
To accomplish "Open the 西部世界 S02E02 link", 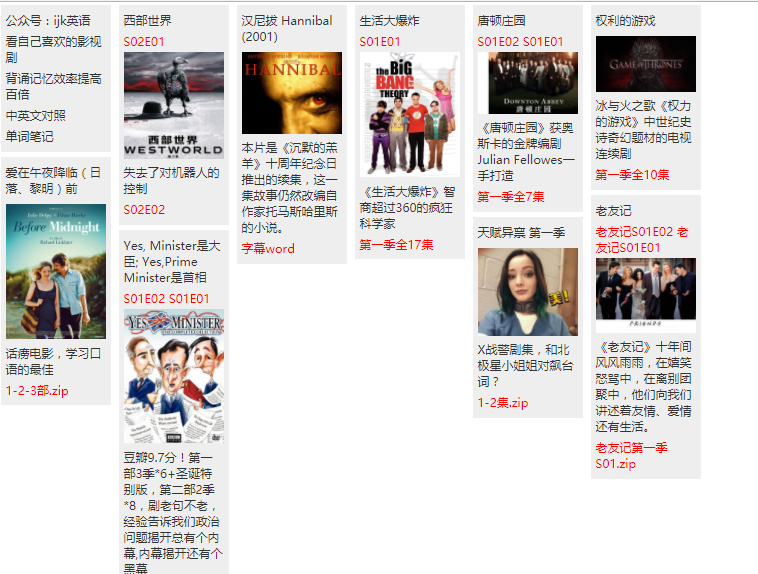I will (144, 210).
